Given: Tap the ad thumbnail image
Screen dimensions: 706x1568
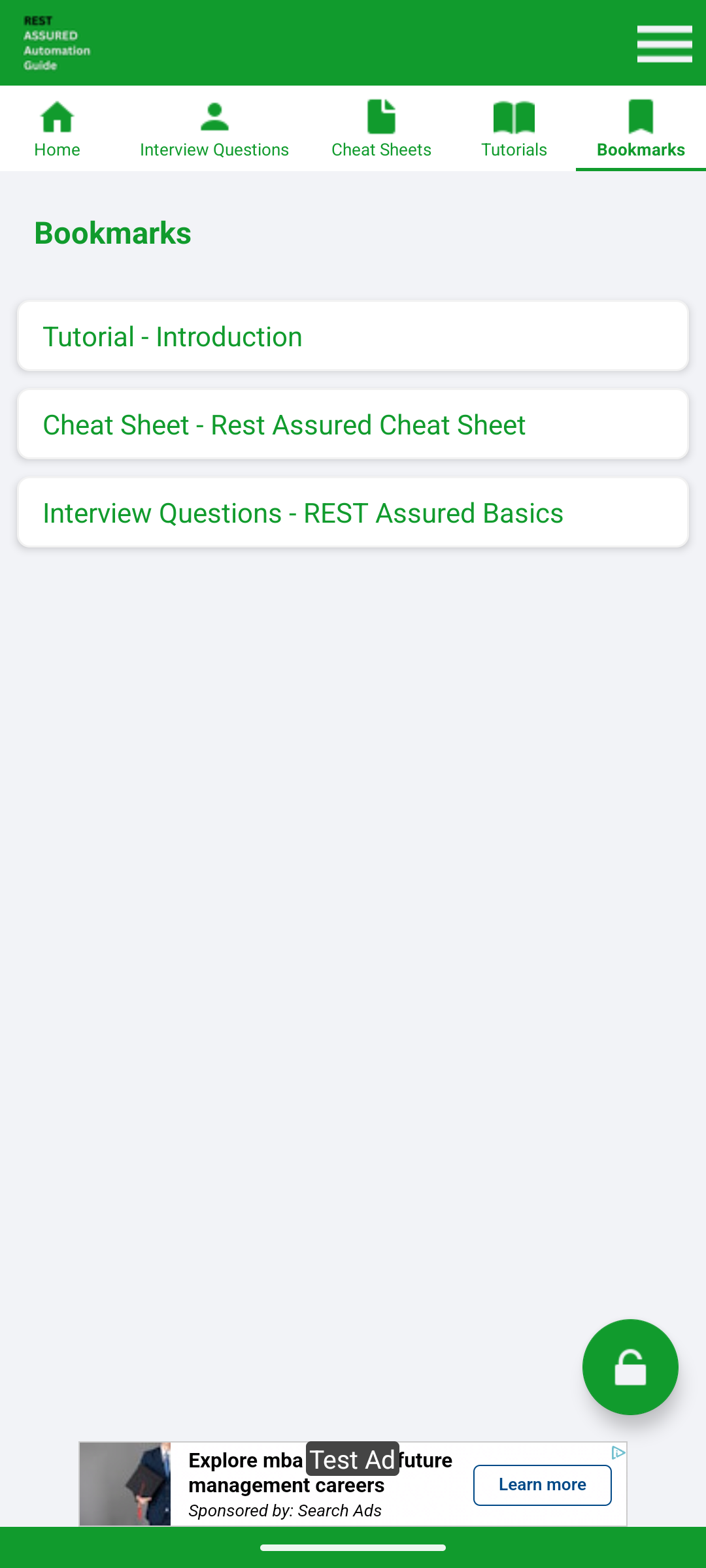Looking at the screenshot, I should [x=126, y=1483].
